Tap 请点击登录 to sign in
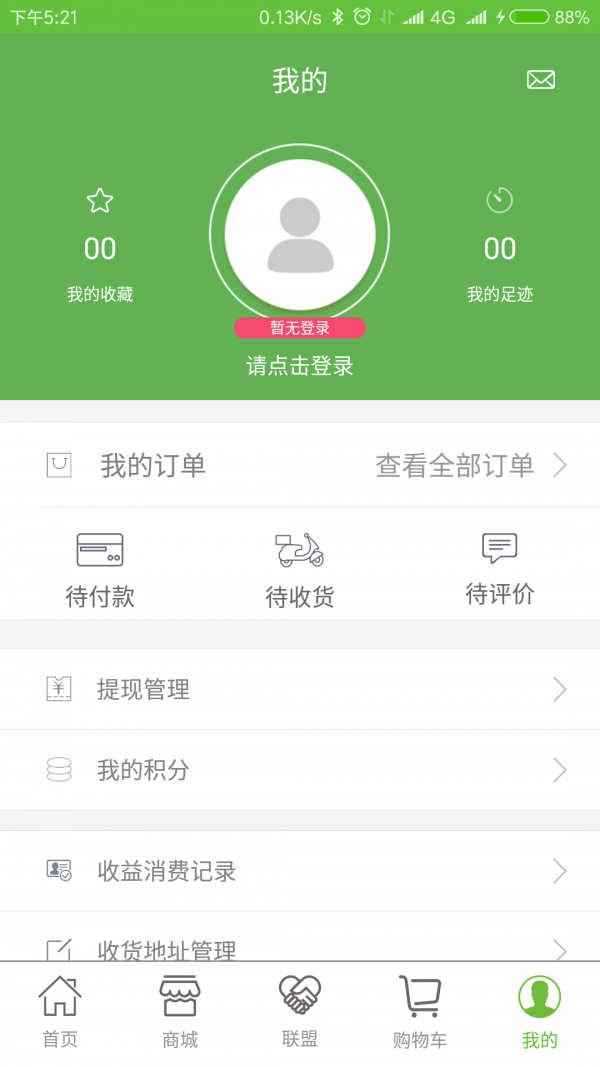The width and height of the screenshot is (600, 1067). pos(300,366)
